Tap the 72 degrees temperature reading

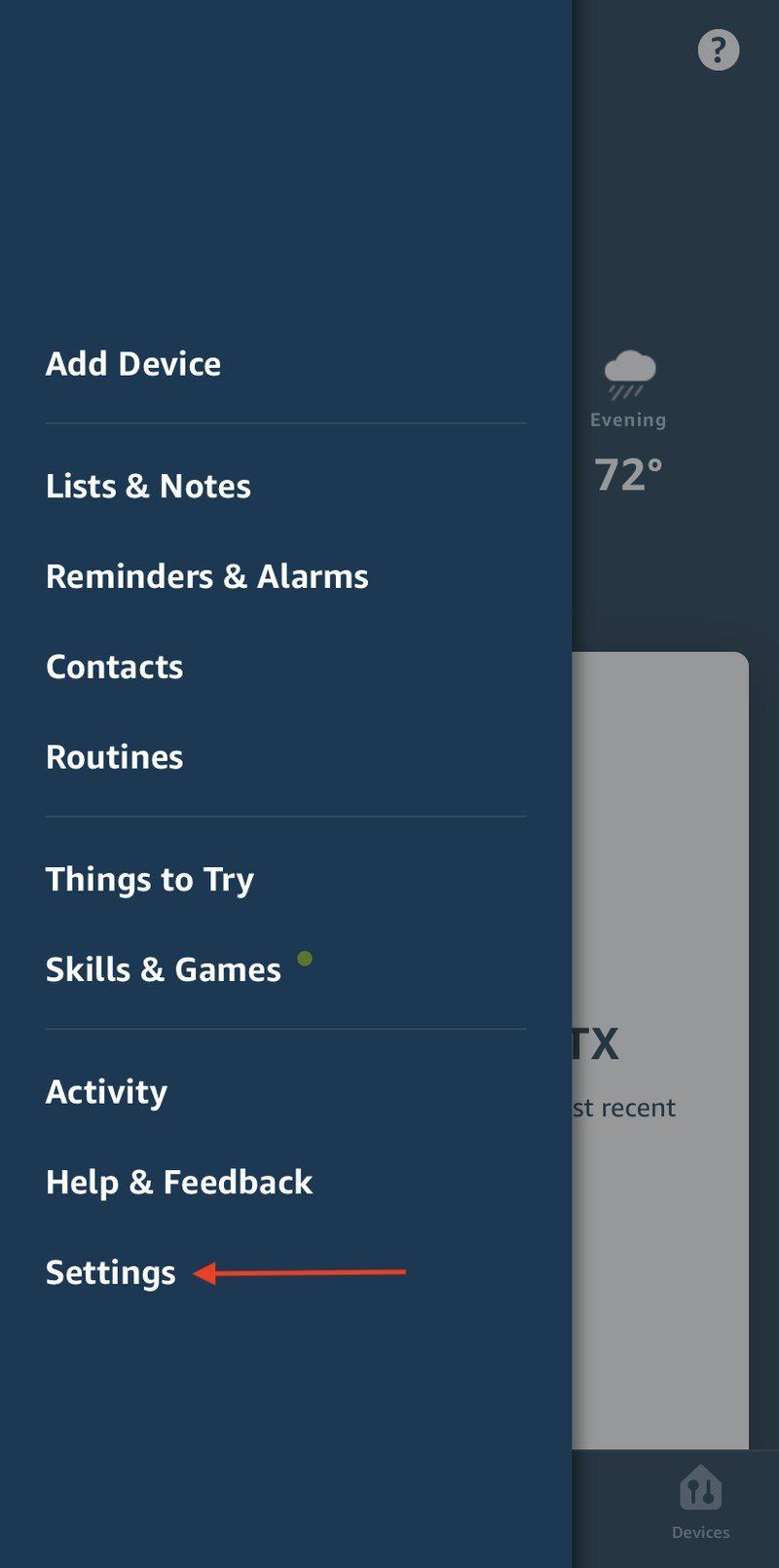(x=629, y=474)
